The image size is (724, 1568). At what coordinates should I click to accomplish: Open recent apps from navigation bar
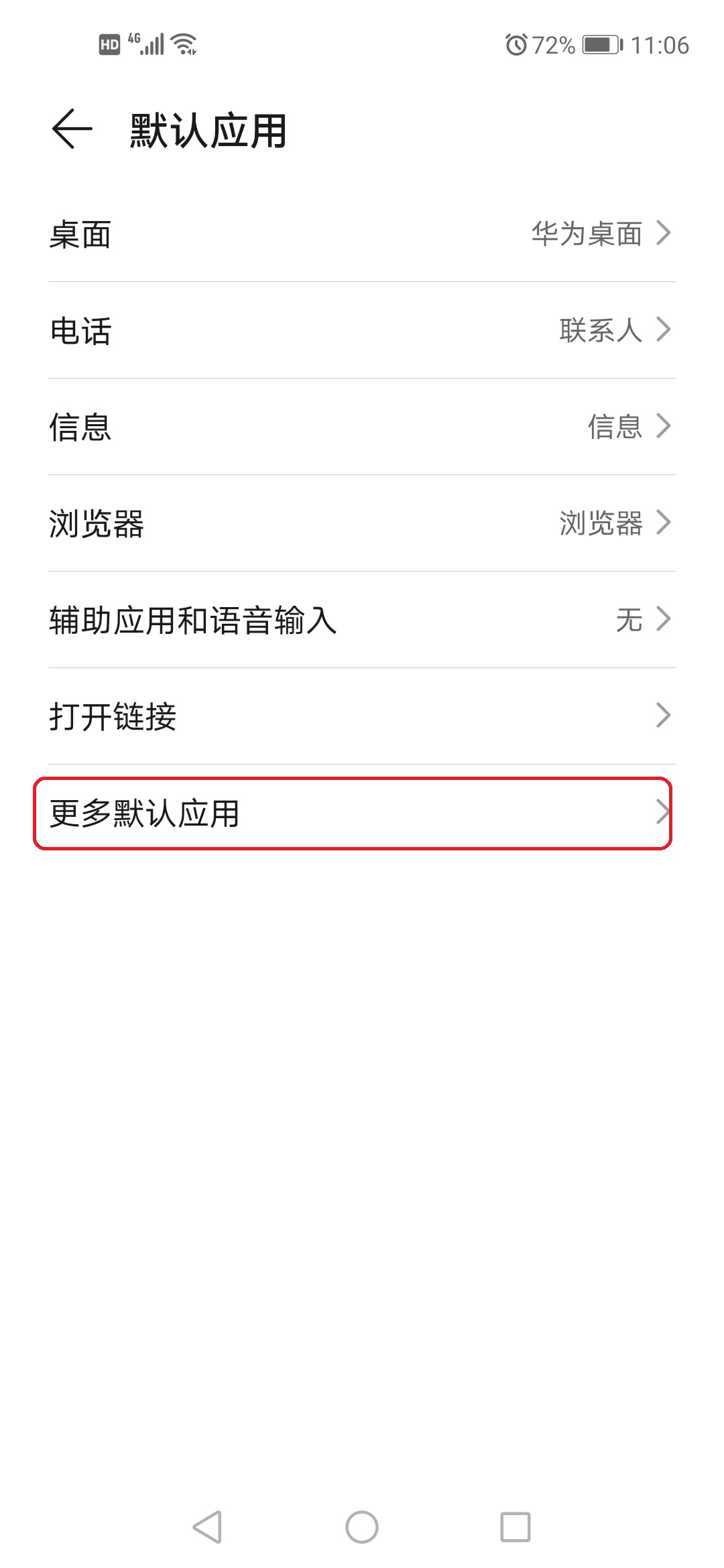tap(516, 1527)
